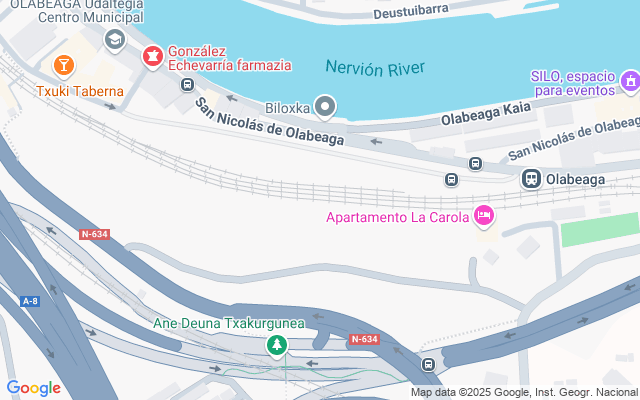The height and width of the screenshot is (400, 640).
Task: Open González Echevarría farmazia pharmacy pin
Action: (153, 57)
